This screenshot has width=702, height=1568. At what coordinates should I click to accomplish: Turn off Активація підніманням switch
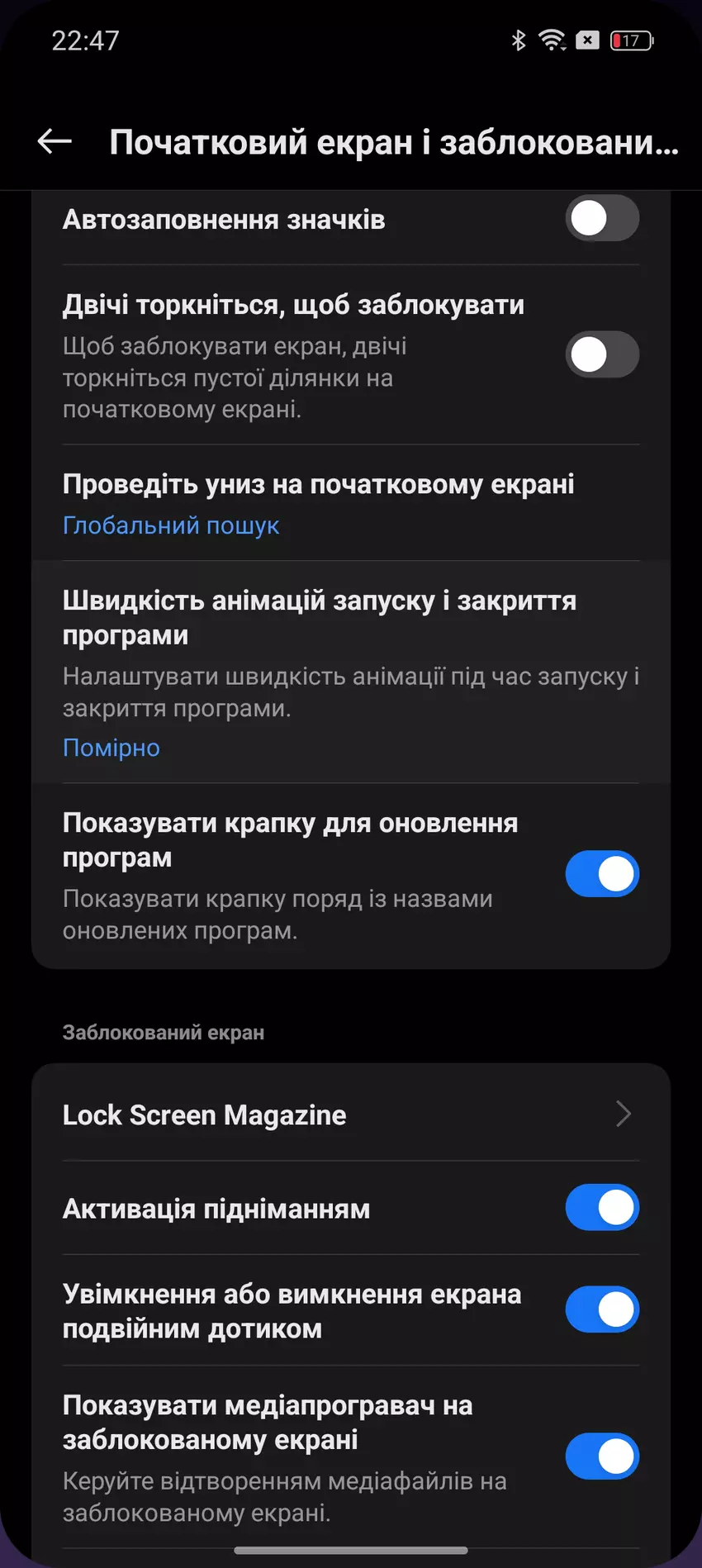click(602, 1208)
